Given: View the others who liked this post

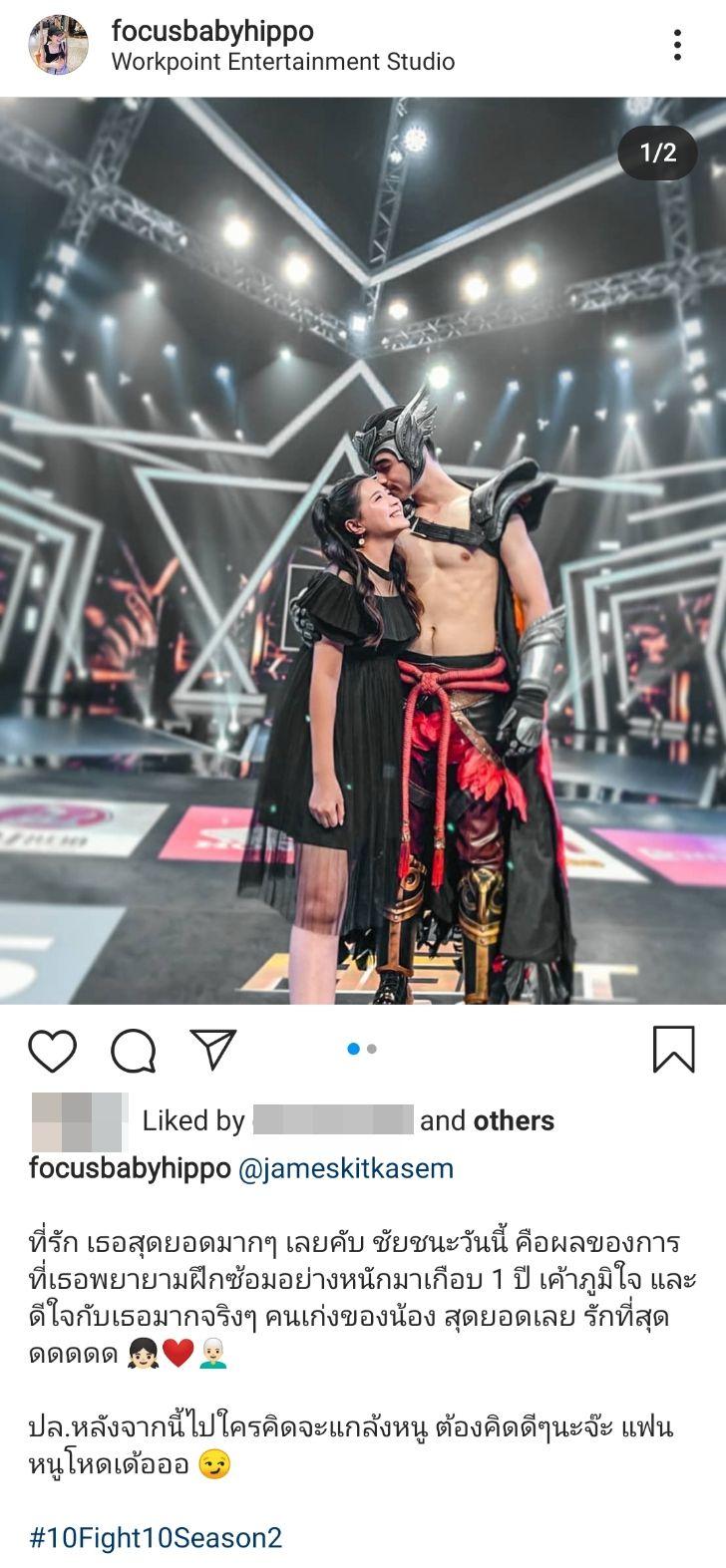Looking at the screenshot, I should tap(514, 1120).
